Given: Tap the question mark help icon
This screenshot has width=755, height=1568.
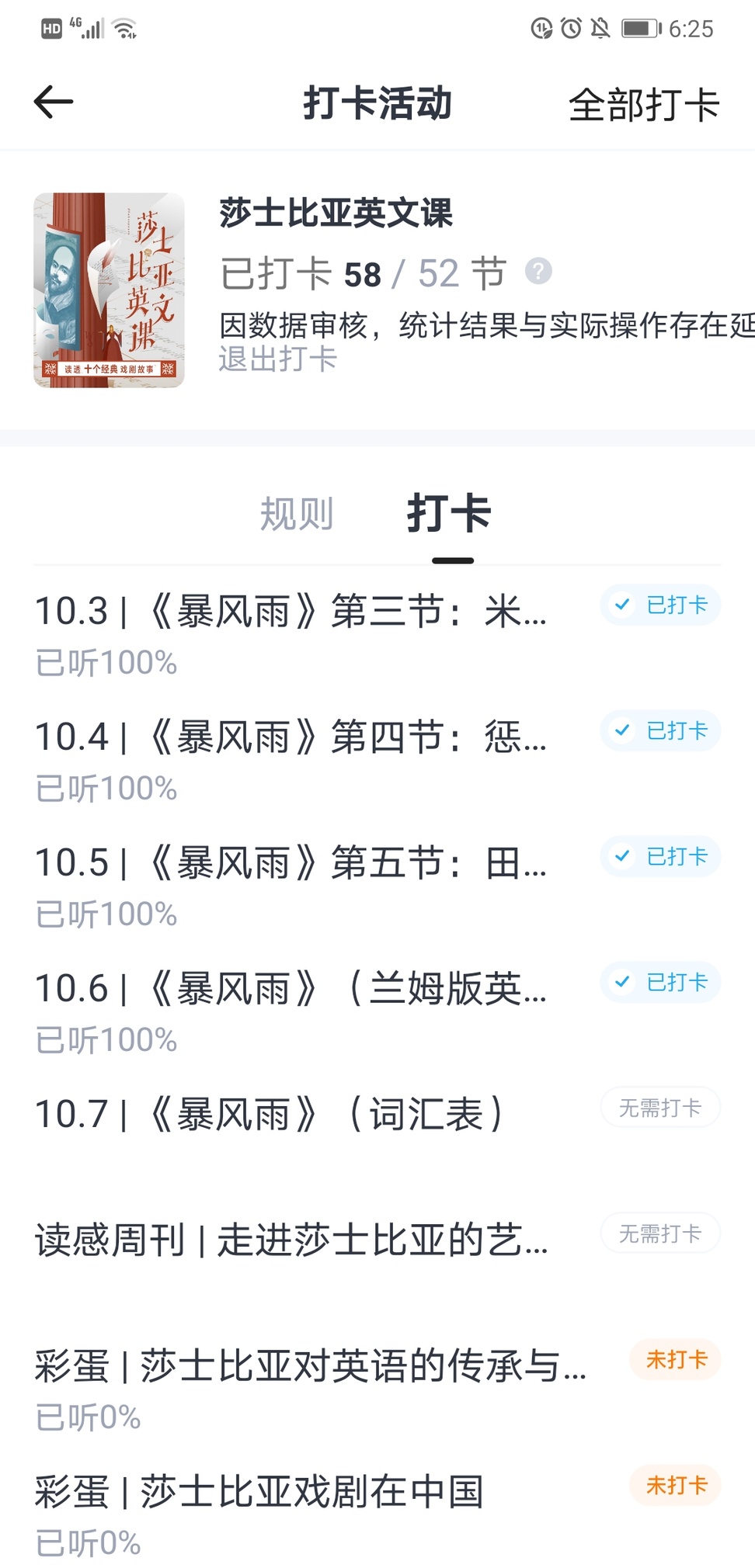Looking at the screenshot, I should tap(538, 272).
